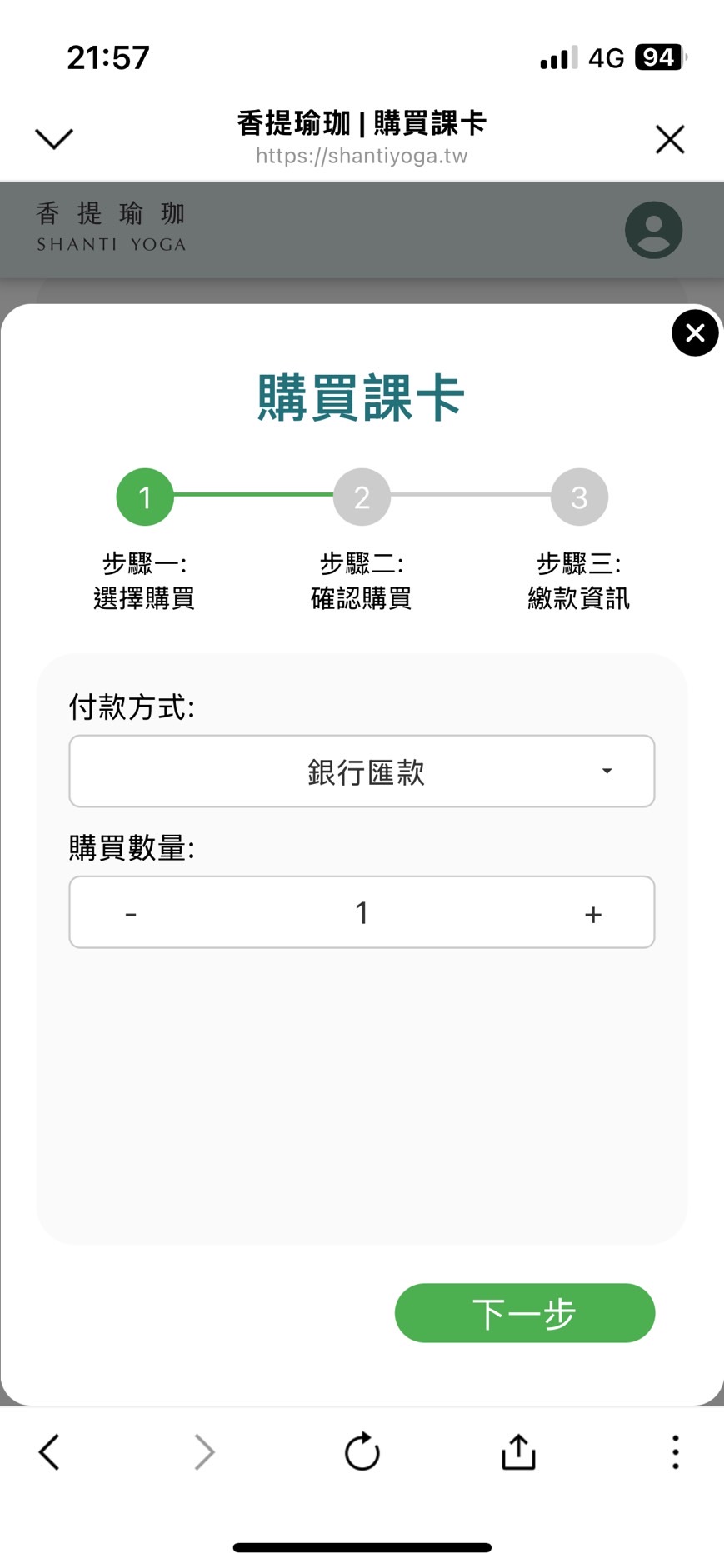Share this page
This screenshot has width=724, height=1568.
click(x=518, y=1452)
